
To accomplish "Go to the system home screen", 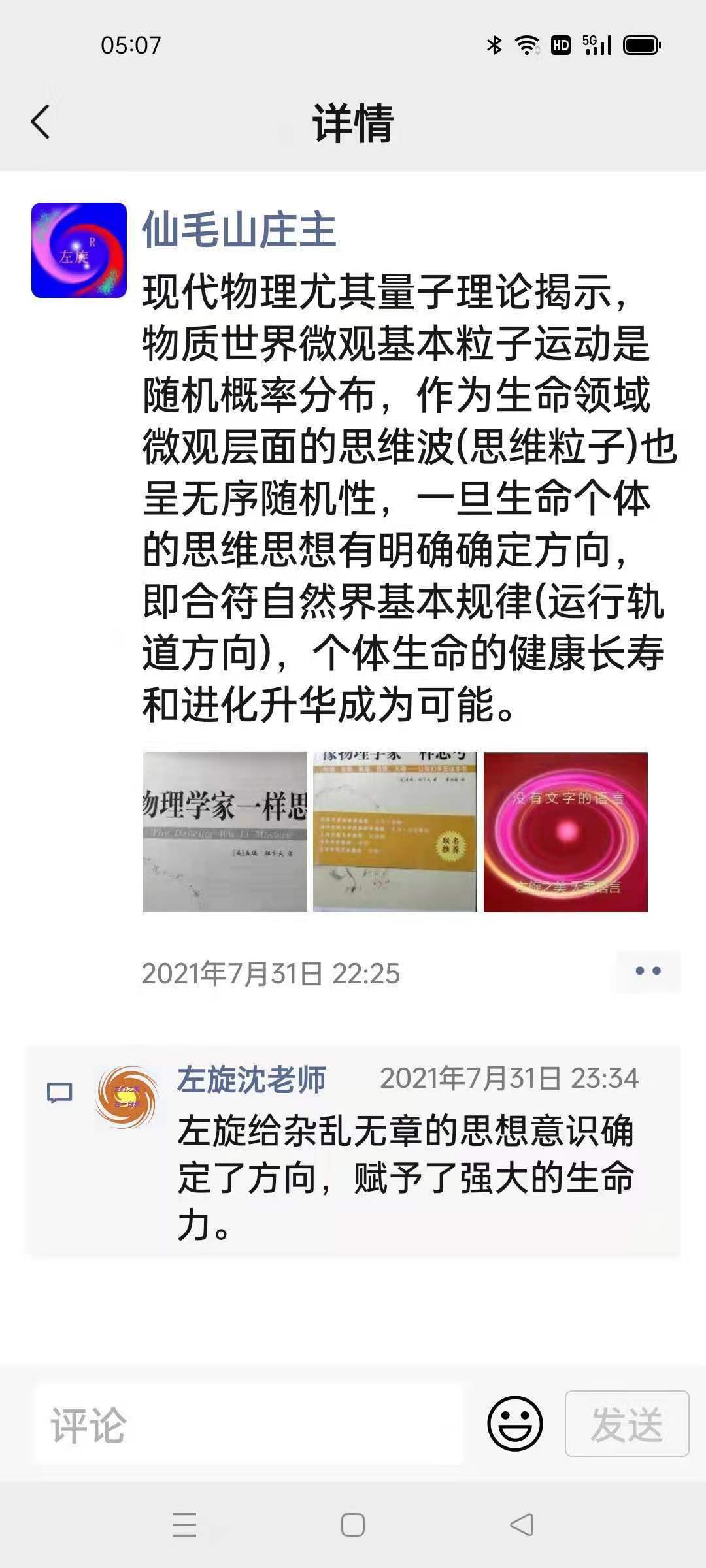I will (x=353, y=1526).
